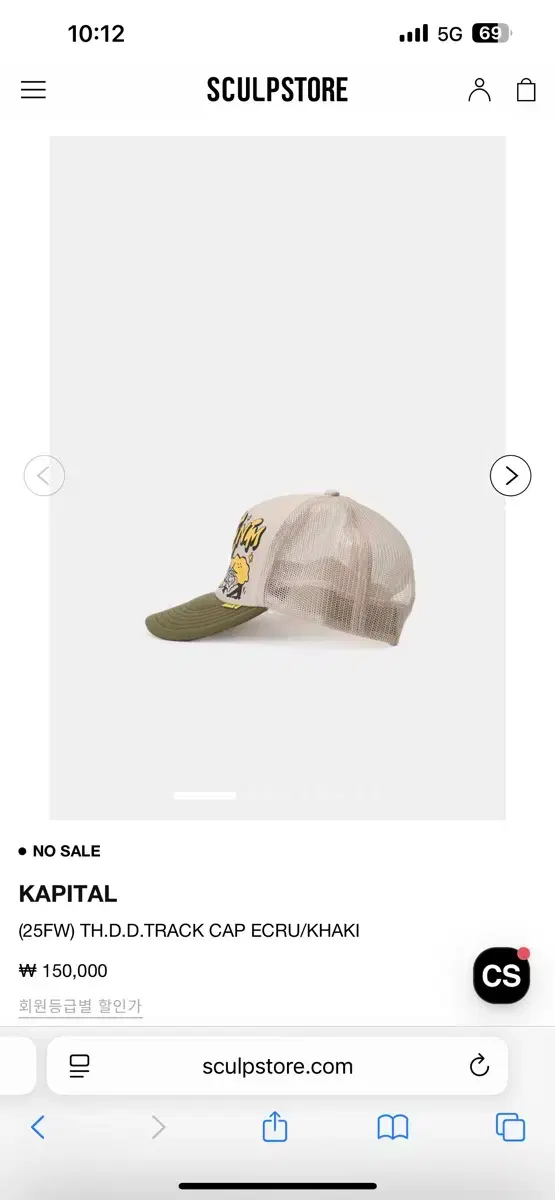This screenshot has width=555, height=1200.
Task: Show the previous product image
Action: click(44, 476)
